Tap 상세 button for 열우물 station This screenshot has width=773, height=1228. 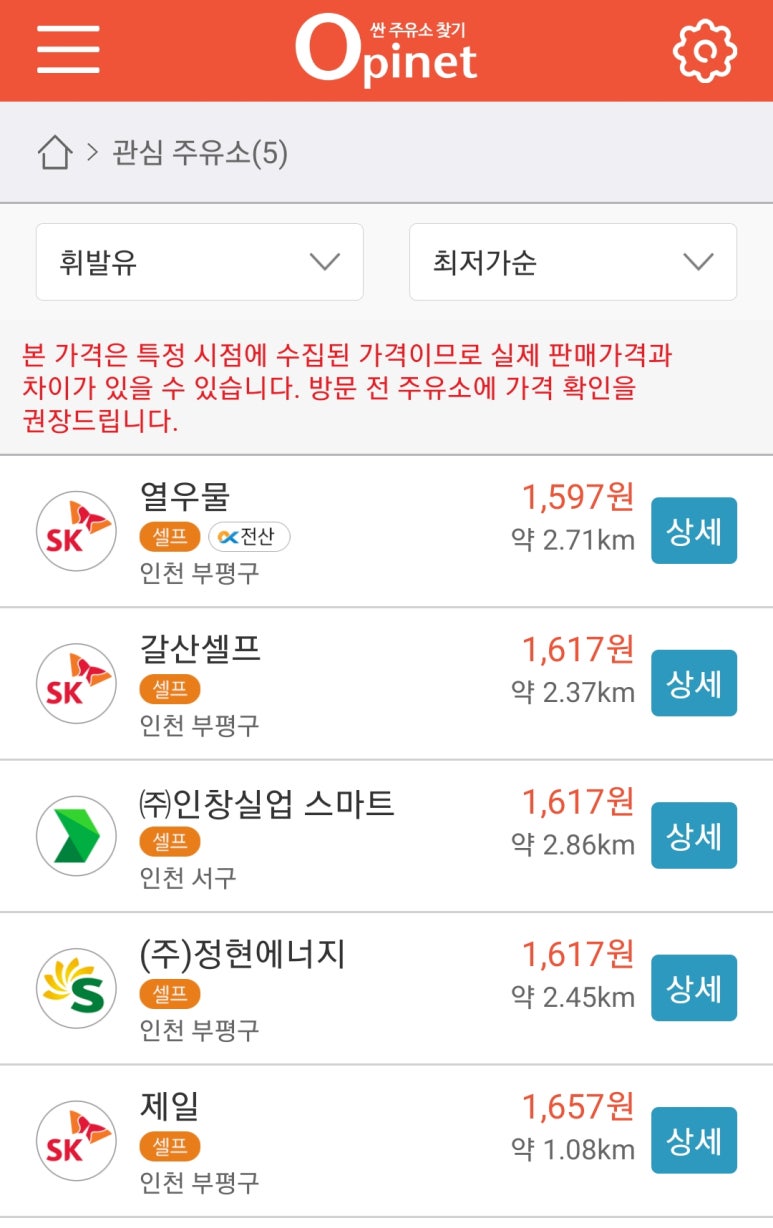694,531
